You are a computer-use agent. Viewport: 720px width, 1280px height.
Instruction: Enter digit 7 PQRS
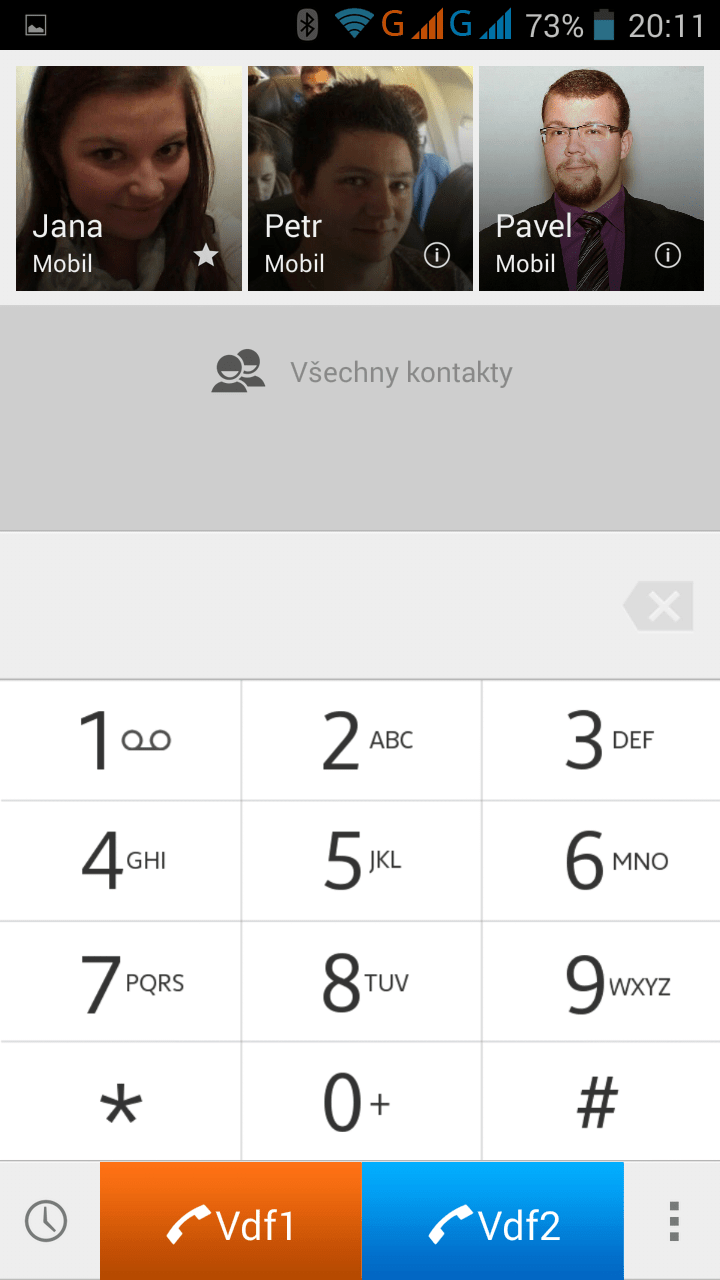[x=120, y=982]
